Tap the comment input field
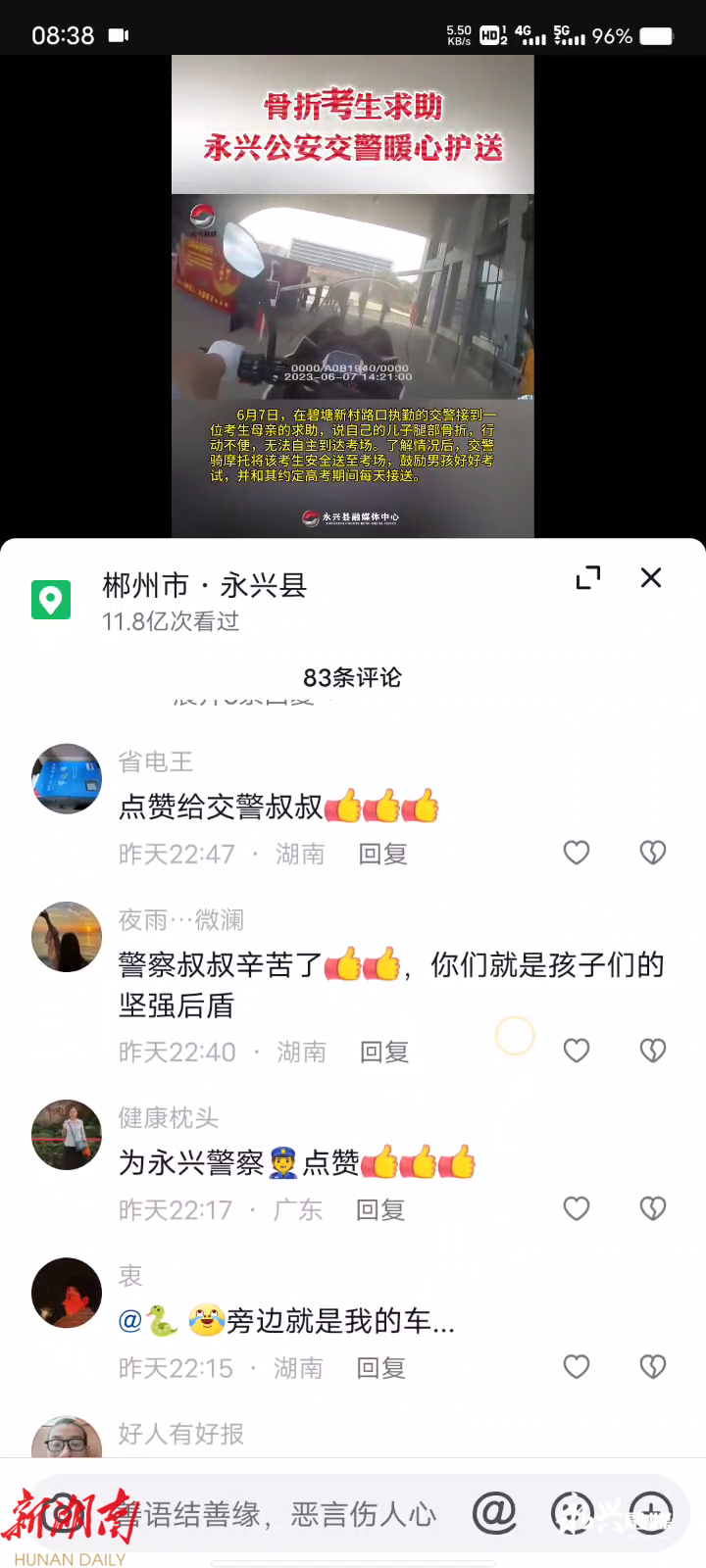The image size is (706, 1568). pyautogui.click(x=284, y=1514)
